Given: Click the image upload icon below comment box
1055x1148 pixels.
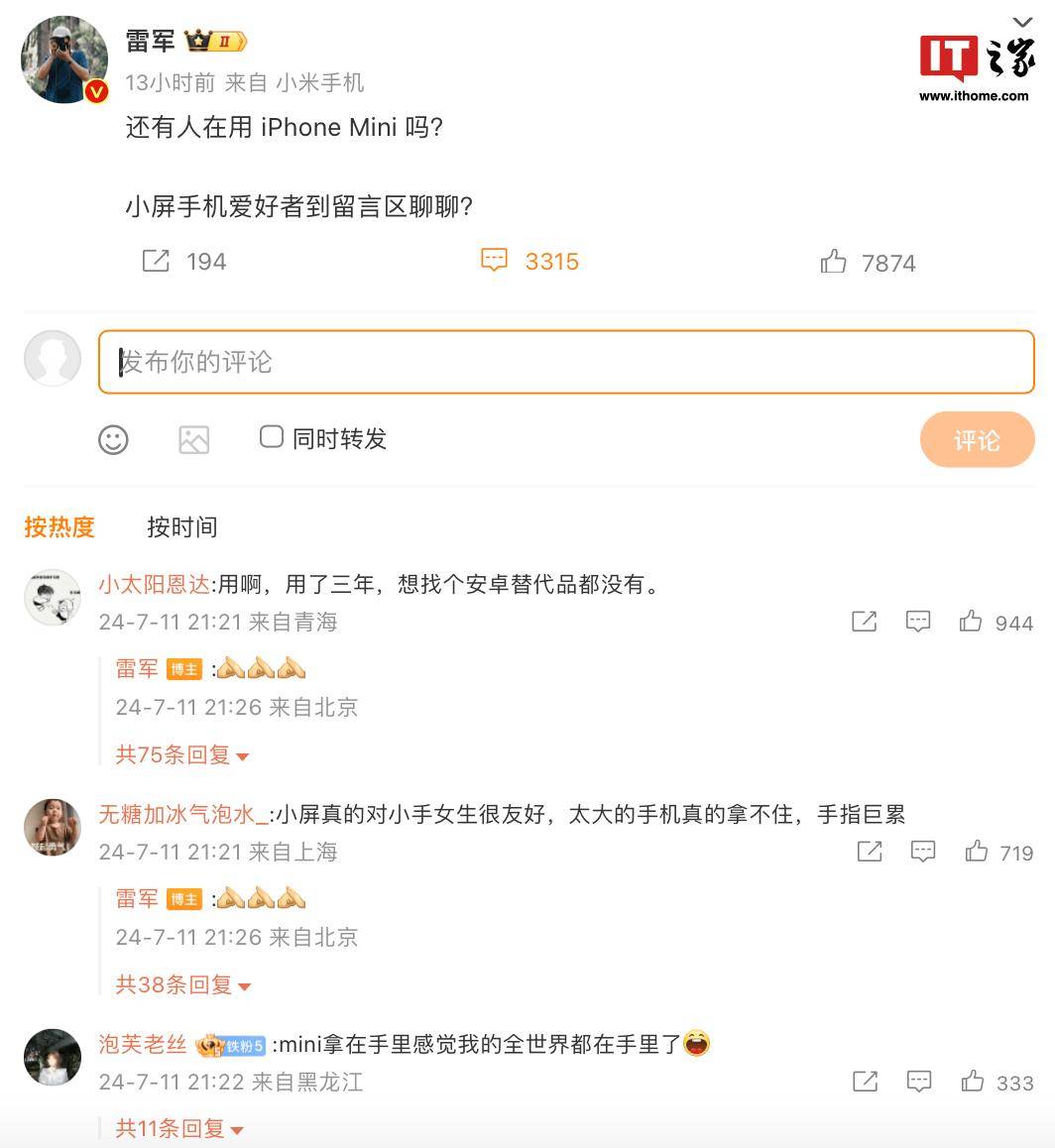Looking at the screenshot, I should [x=194, y=439].
